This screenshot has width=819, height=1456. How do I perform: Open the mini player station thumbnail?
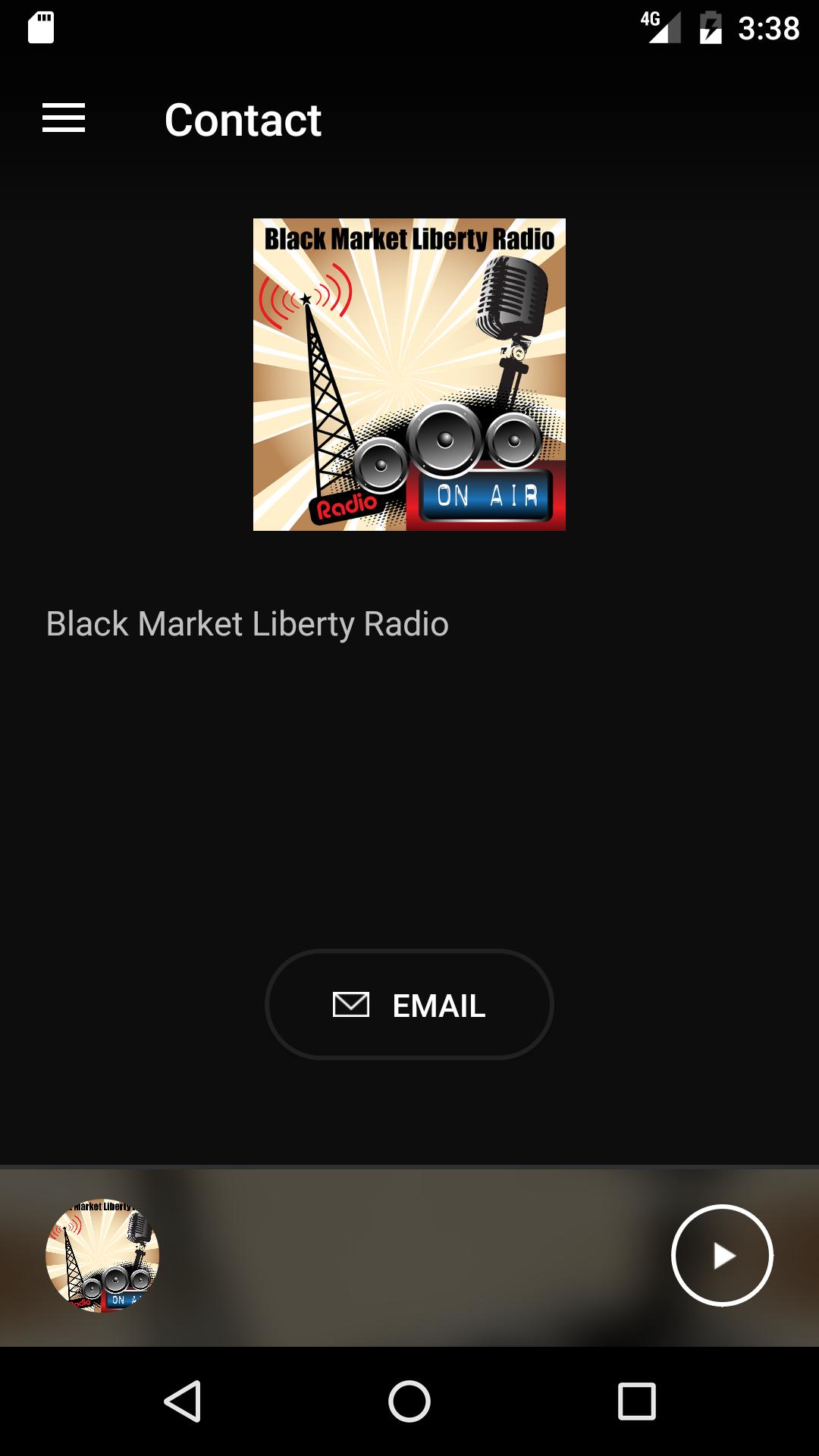[102, 1256]
